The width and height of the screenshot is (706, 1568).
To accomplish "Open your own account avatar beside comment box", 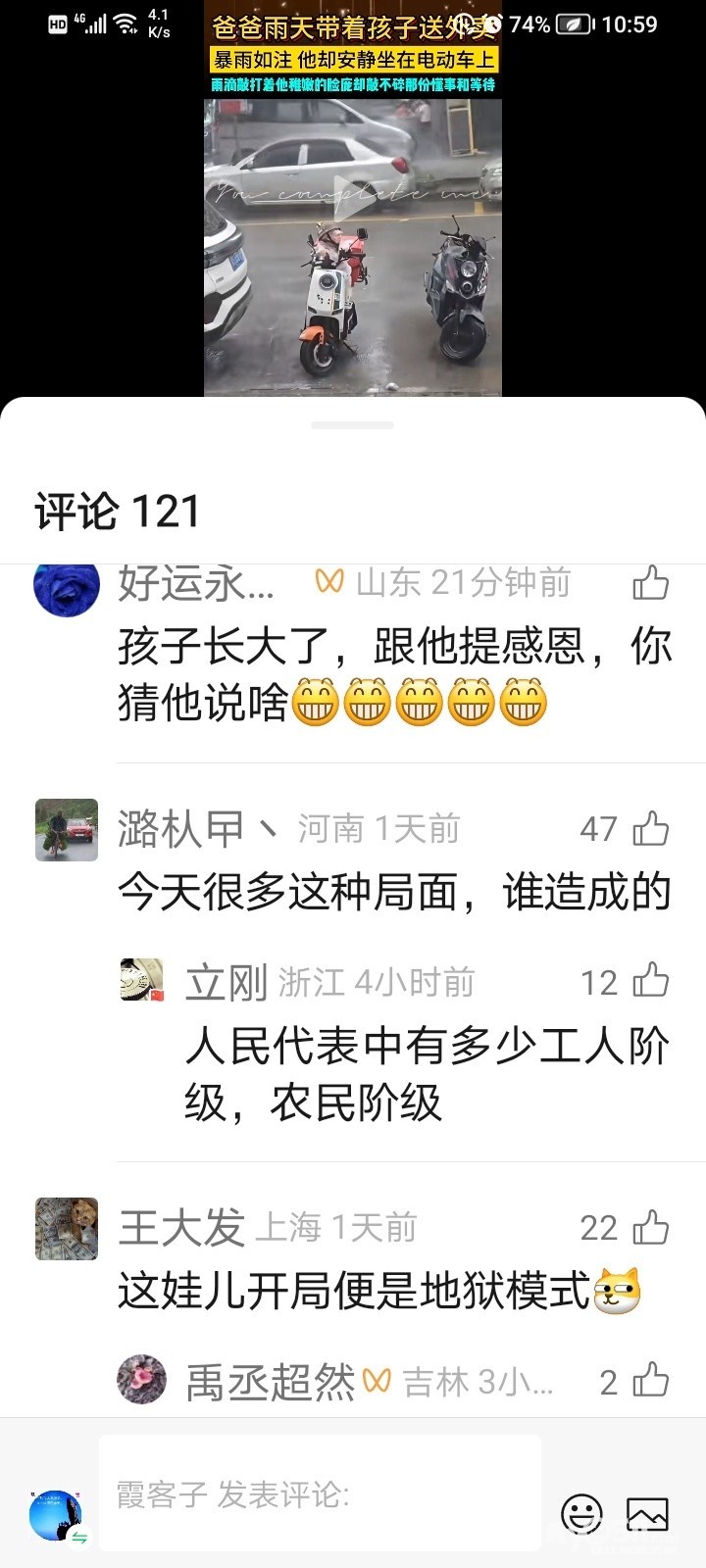I will tap(56, 1516).
